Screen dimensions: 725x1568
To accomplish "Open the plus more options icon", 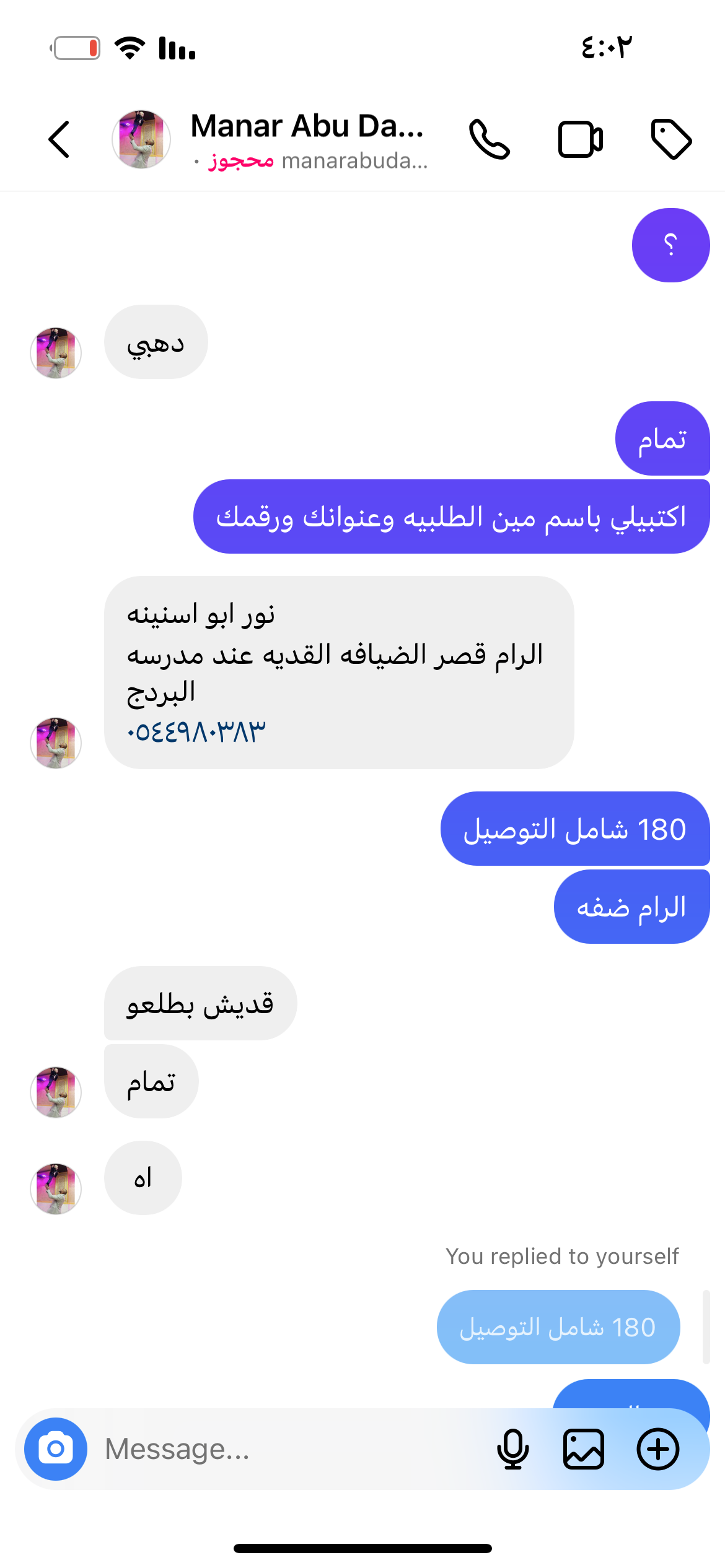I will click(658, 1448).
